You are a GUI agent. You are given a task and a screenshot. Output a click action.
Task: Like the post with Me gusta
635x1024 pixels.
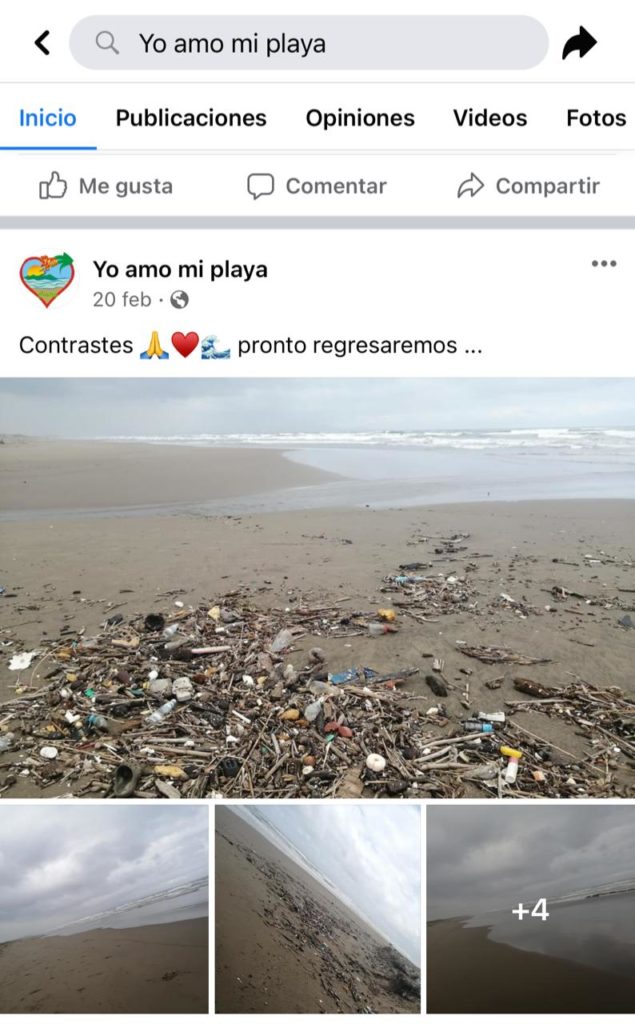(x=106, y=186)
